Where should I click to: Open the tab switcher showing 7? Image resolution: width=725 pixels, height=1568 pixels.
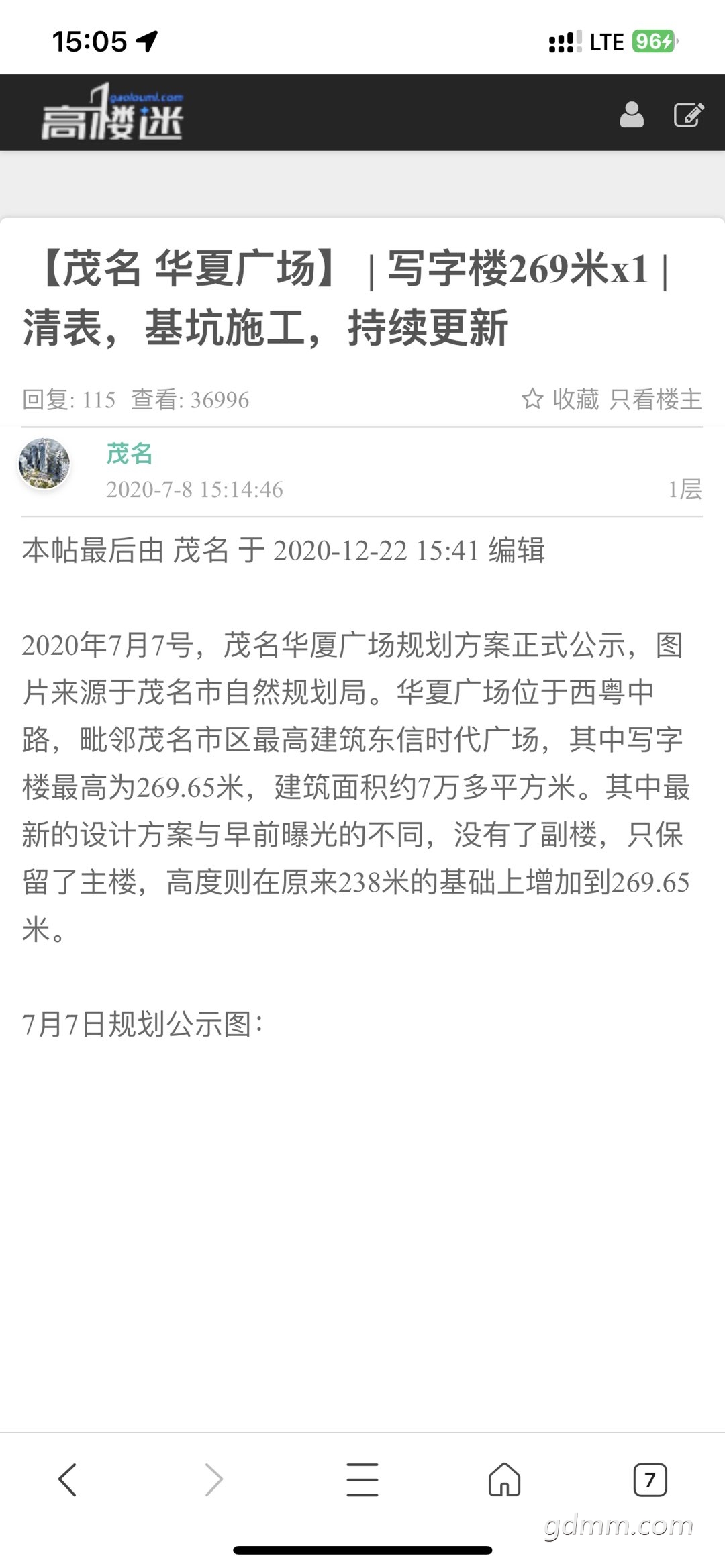(650, 1479)
